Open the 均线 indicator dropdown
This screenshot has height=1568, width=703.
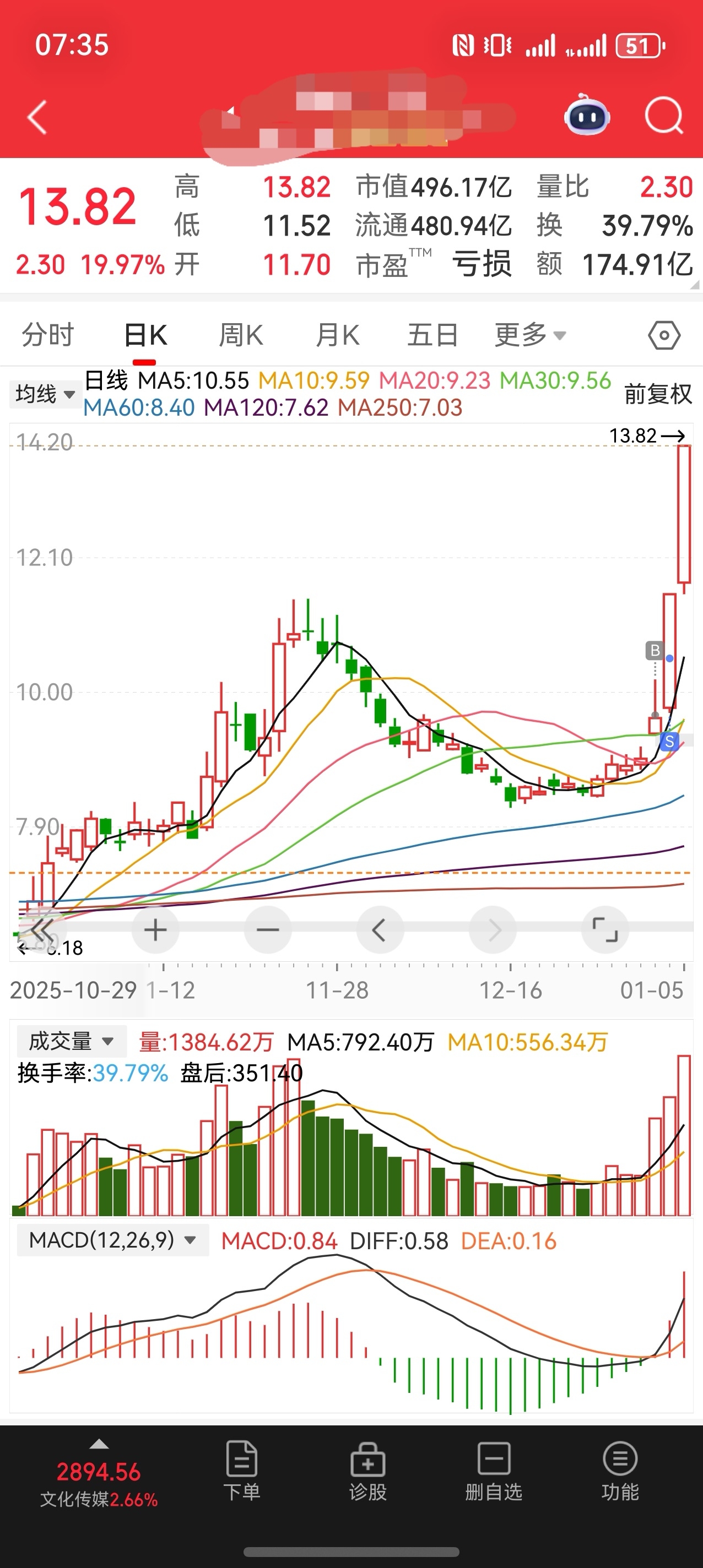click(x=45, y=394)
